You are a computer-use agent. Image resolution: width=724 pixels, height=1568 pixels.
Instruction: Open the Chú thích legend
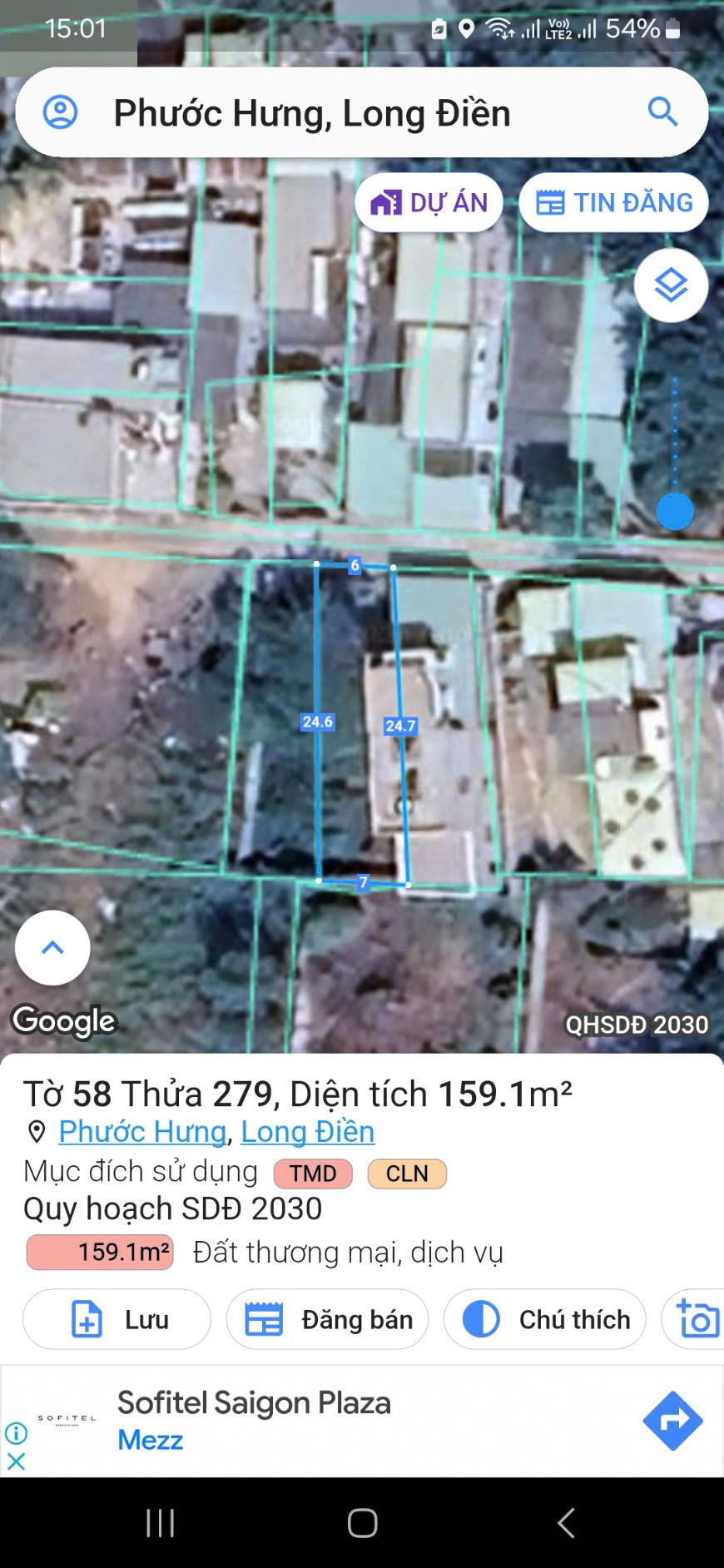545,1319
